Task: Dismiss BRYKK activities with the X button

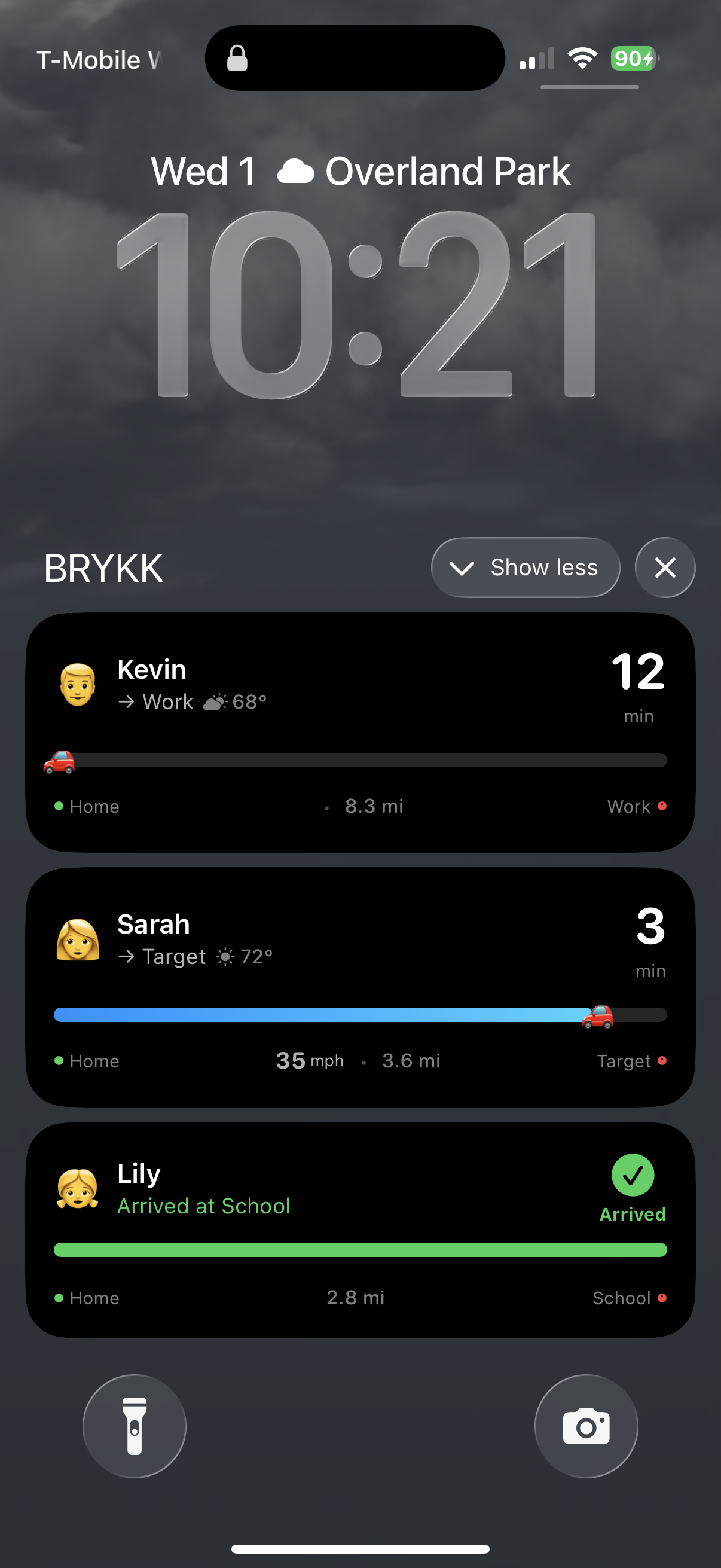Action: [664, 568]
